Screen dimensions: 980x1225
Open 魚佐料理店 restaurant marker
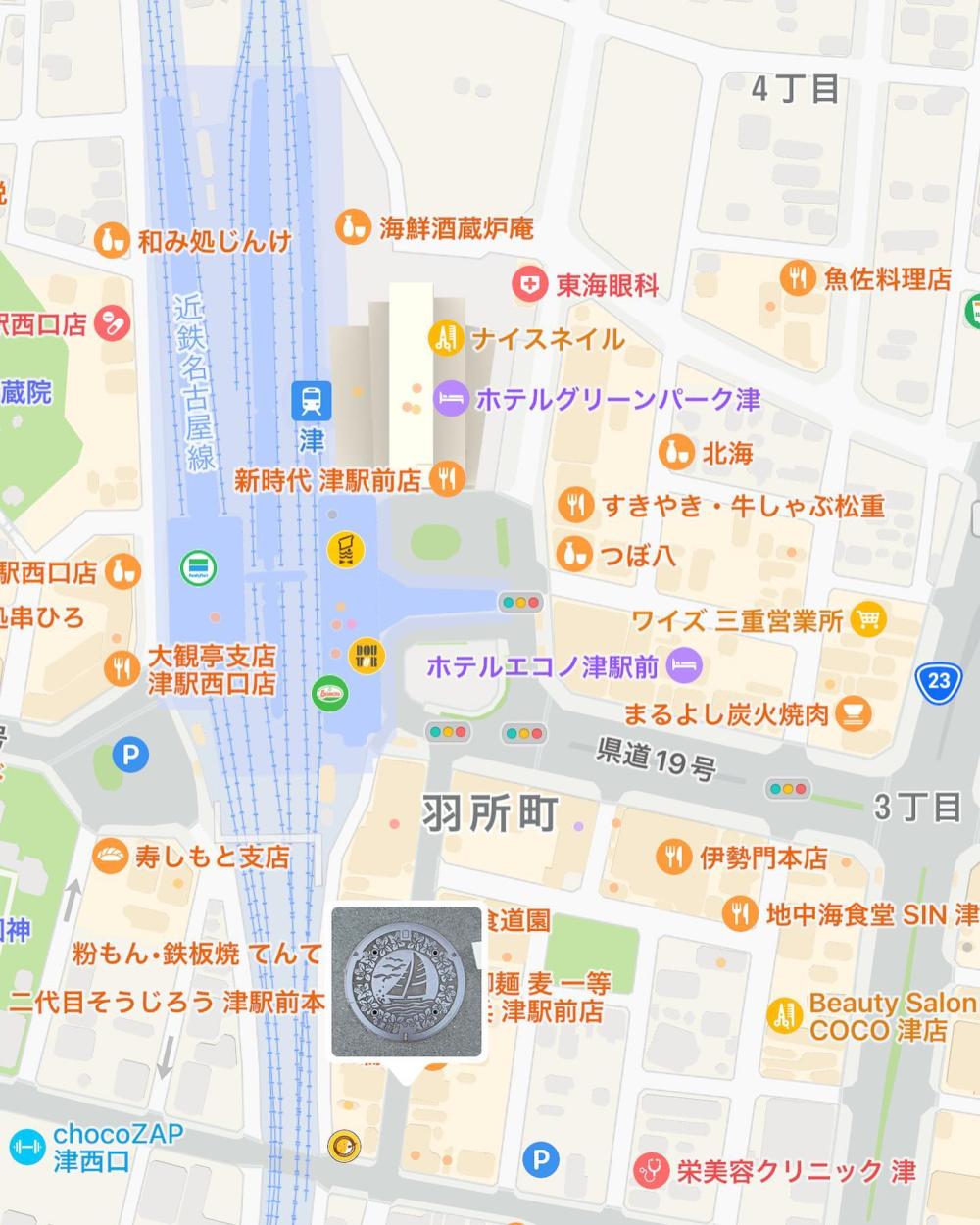[x=798, y=278]
